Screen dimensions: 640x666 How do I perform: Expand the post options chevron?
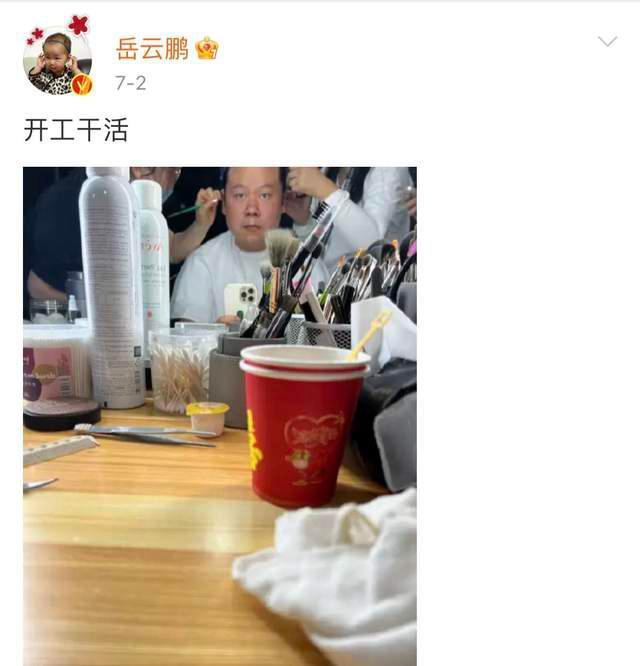pos(607,42)
